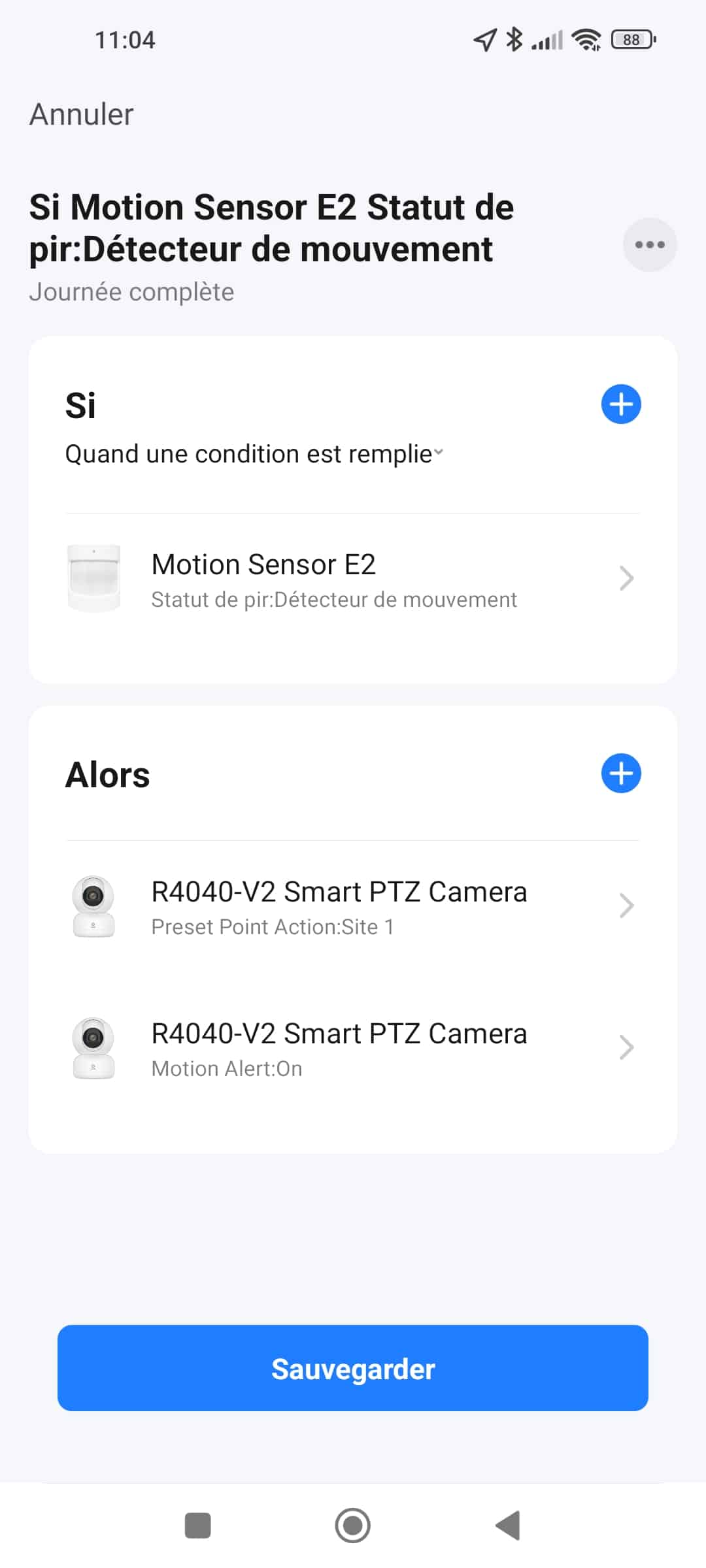Open Motion Sensor E2 condition
The width and height of the screenshot is (706, 1568).
[x=353, y=579]
